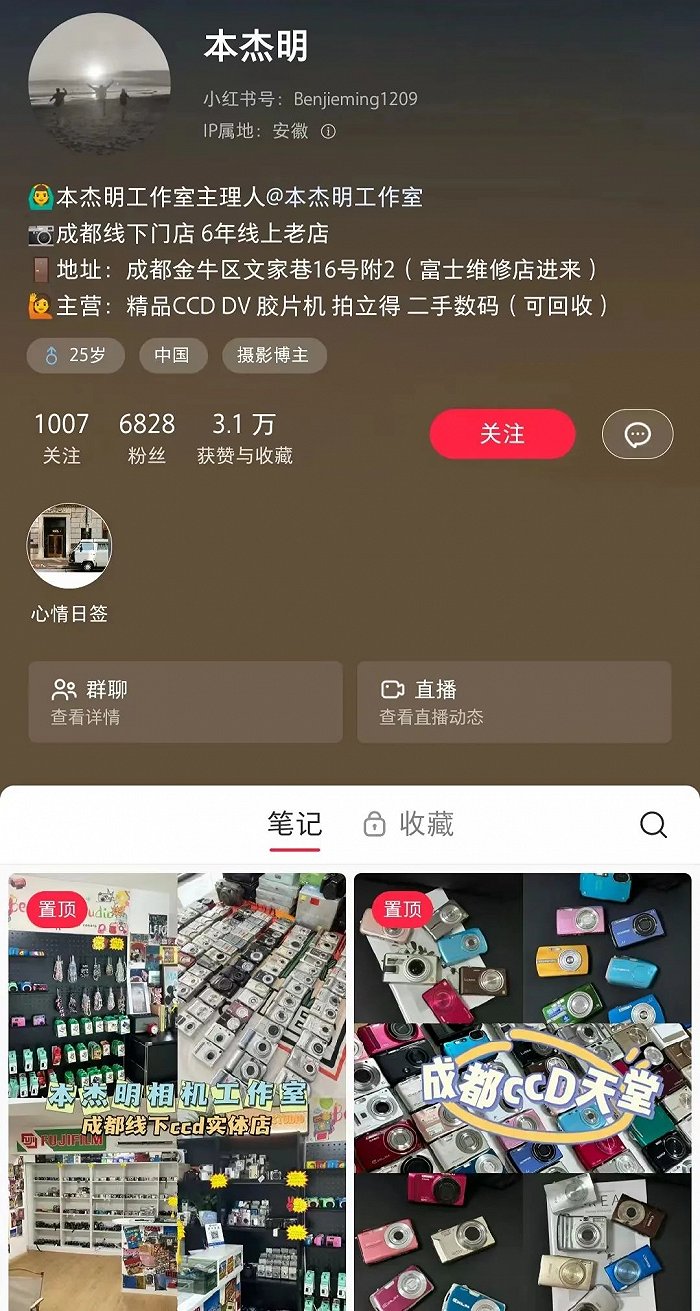Open the @本杰明工作室 mention link
This screenshot has width=700, height=1311.
point(343,197)
